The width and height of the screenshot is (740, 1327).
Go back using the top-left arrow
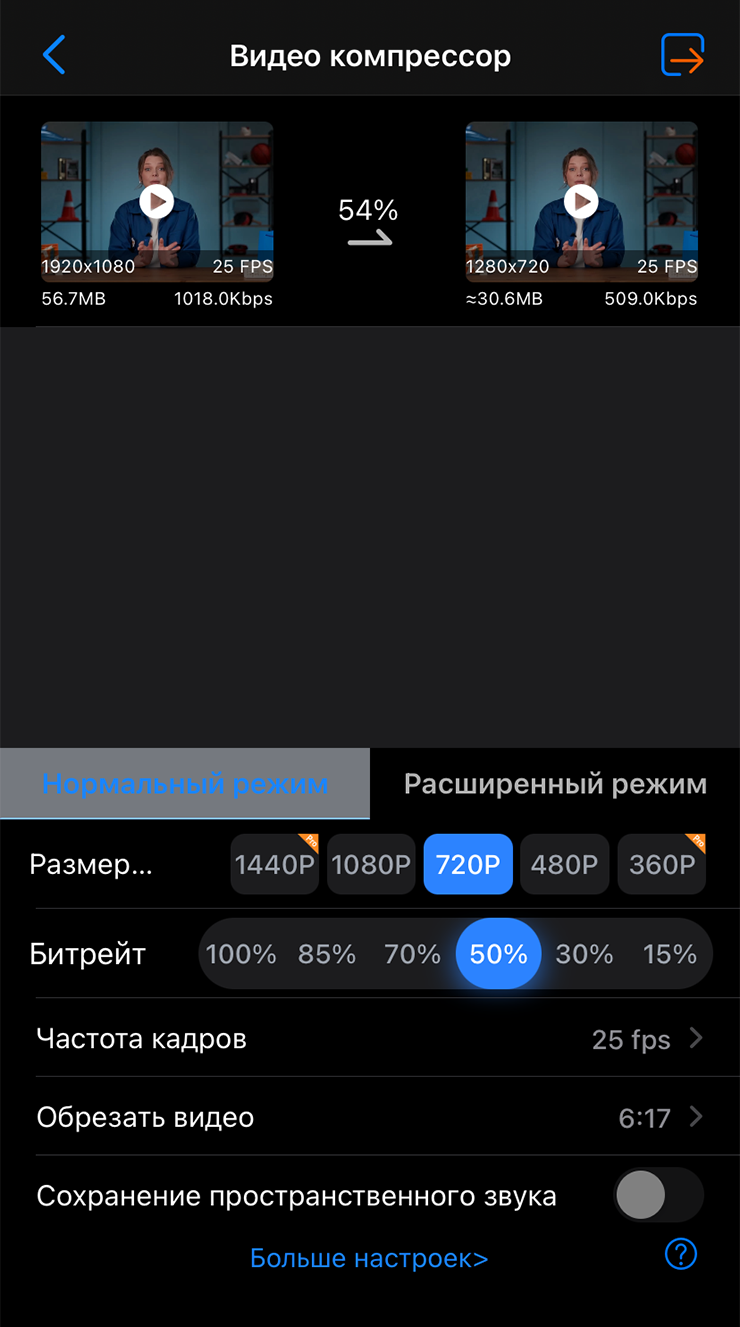coord(54,55)
